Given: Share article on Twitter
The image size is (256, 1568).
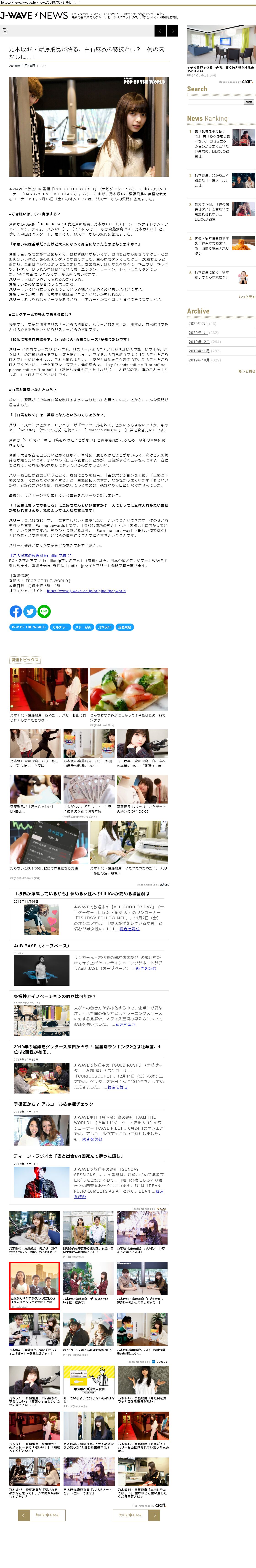Looking at the screenshot, I should coord(30,611).
